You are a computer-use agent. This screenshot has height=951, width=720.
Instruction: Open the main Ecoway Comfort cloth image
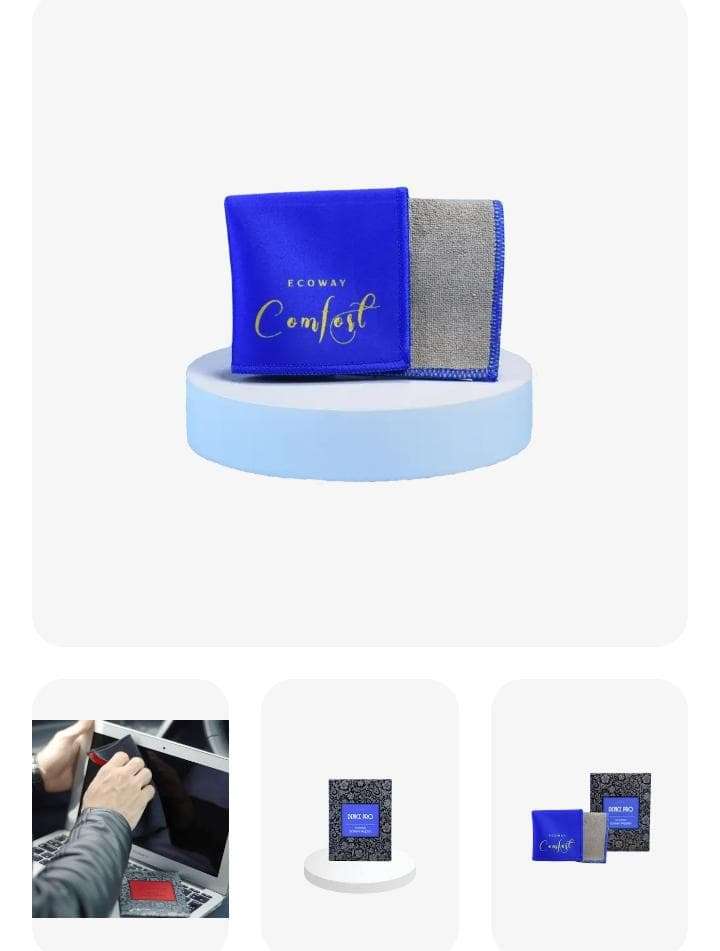[x=360, y=322]
